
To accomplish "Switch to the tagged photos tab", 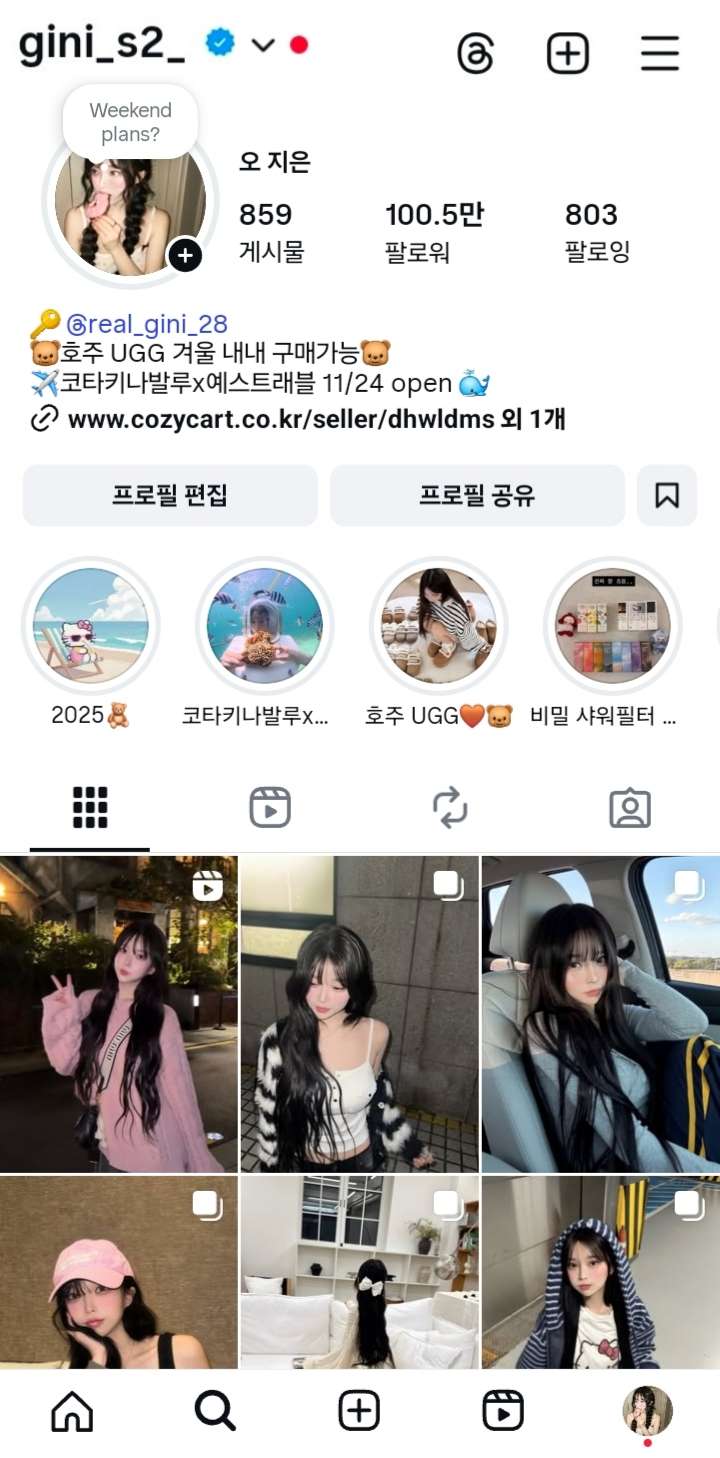I will 630,807.
